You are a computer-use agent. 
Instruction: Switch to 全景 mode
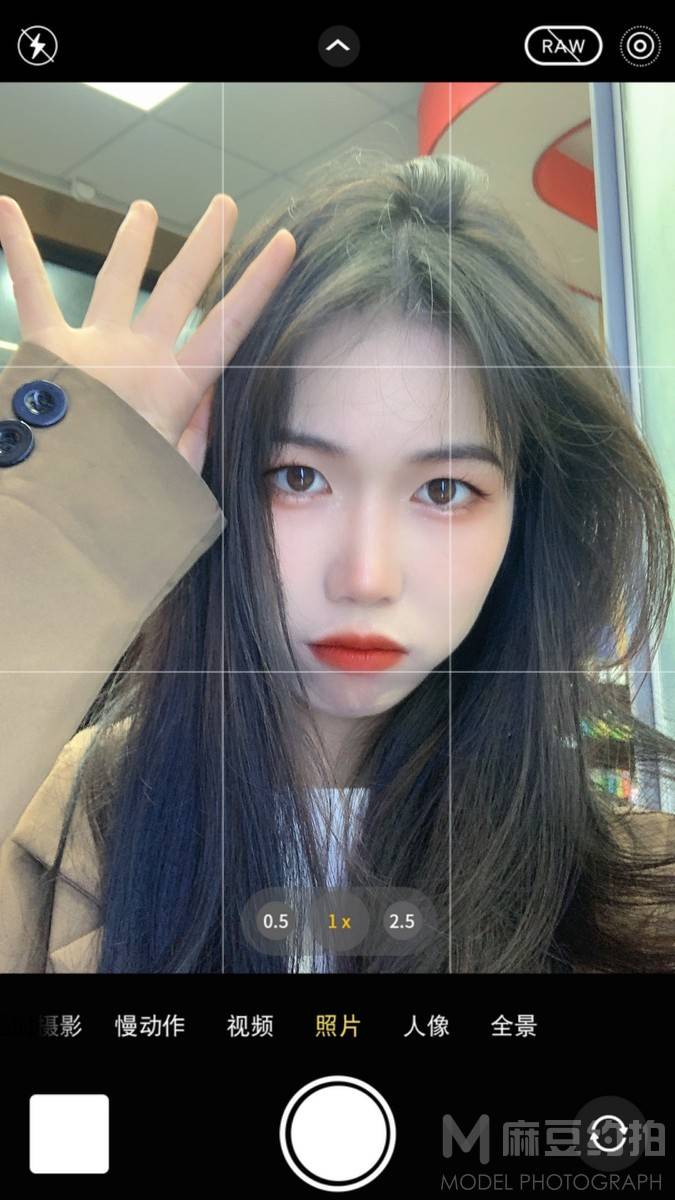pos(514,1026)
